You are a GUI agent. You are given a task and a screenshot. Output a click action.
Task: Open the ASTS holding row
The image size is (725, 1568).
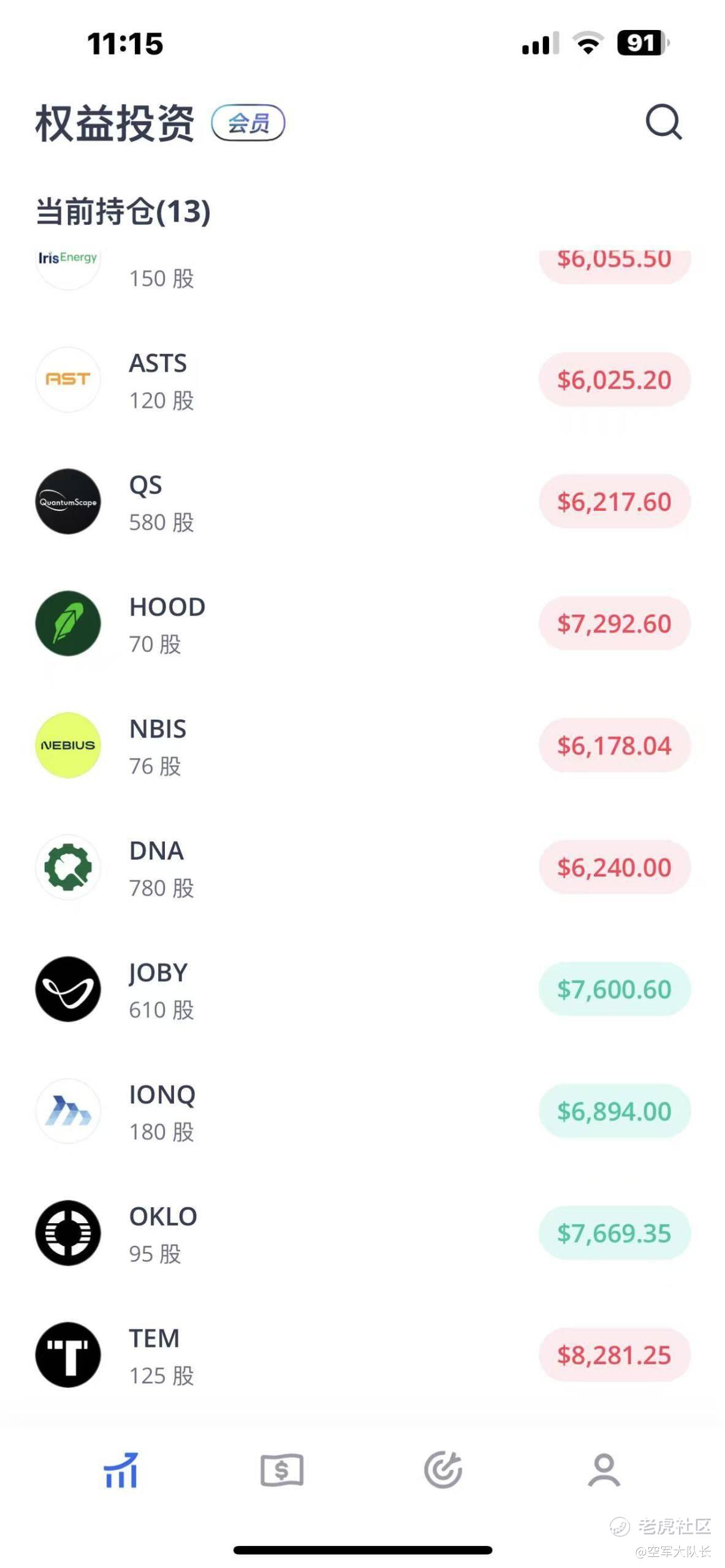tap(362, 380)
